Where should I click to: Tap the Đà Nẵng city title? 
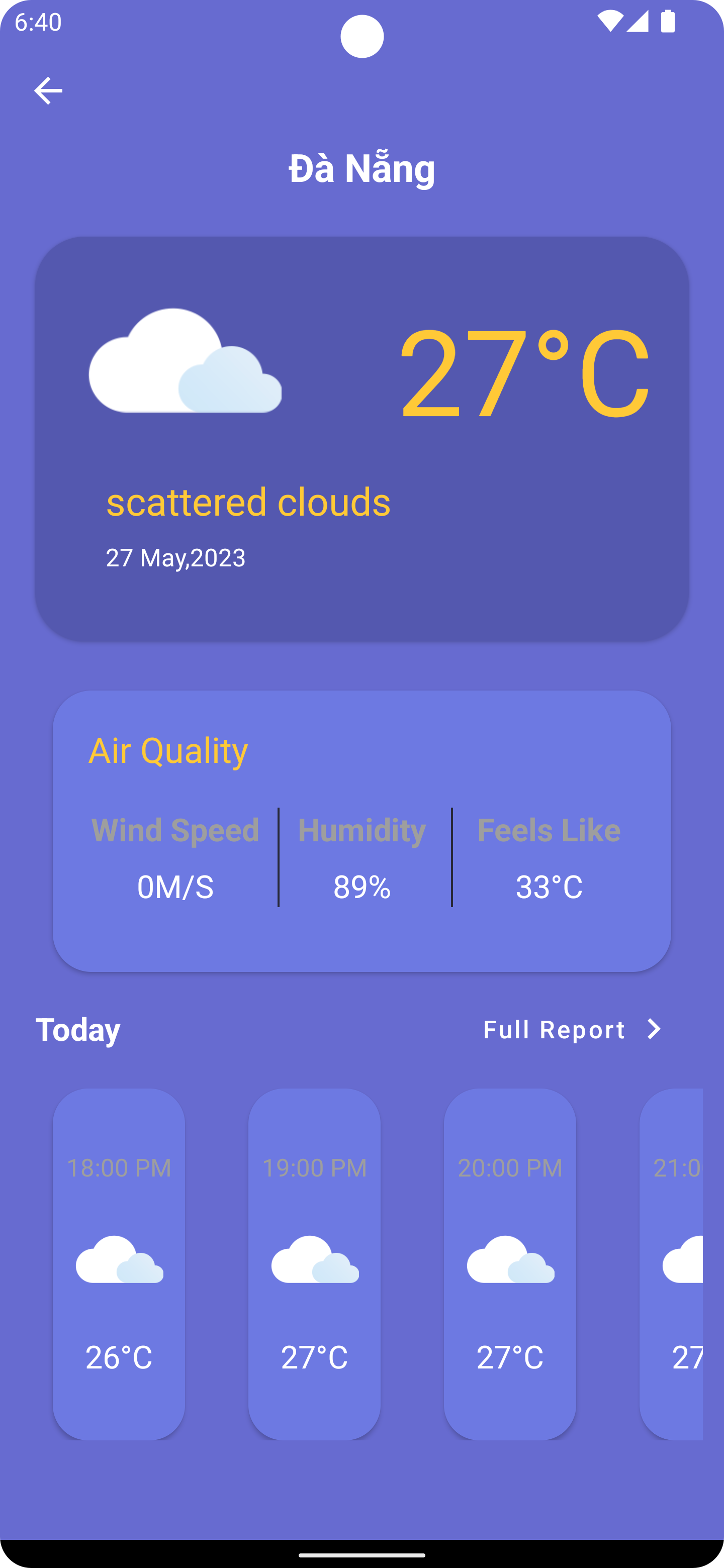(361, 168)
